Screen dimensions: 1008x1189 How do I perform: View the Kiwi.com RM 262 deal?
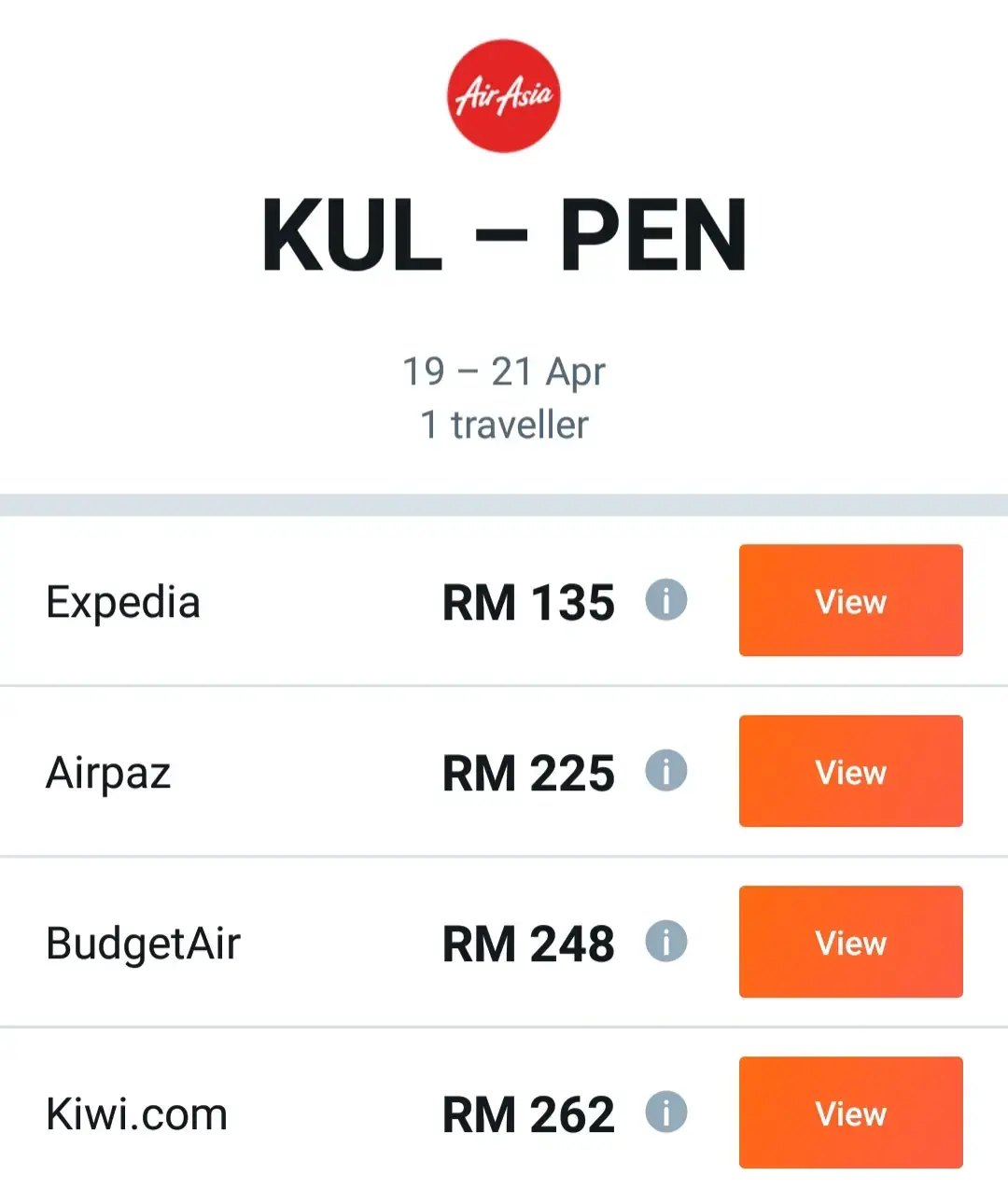pos(850,1112)
